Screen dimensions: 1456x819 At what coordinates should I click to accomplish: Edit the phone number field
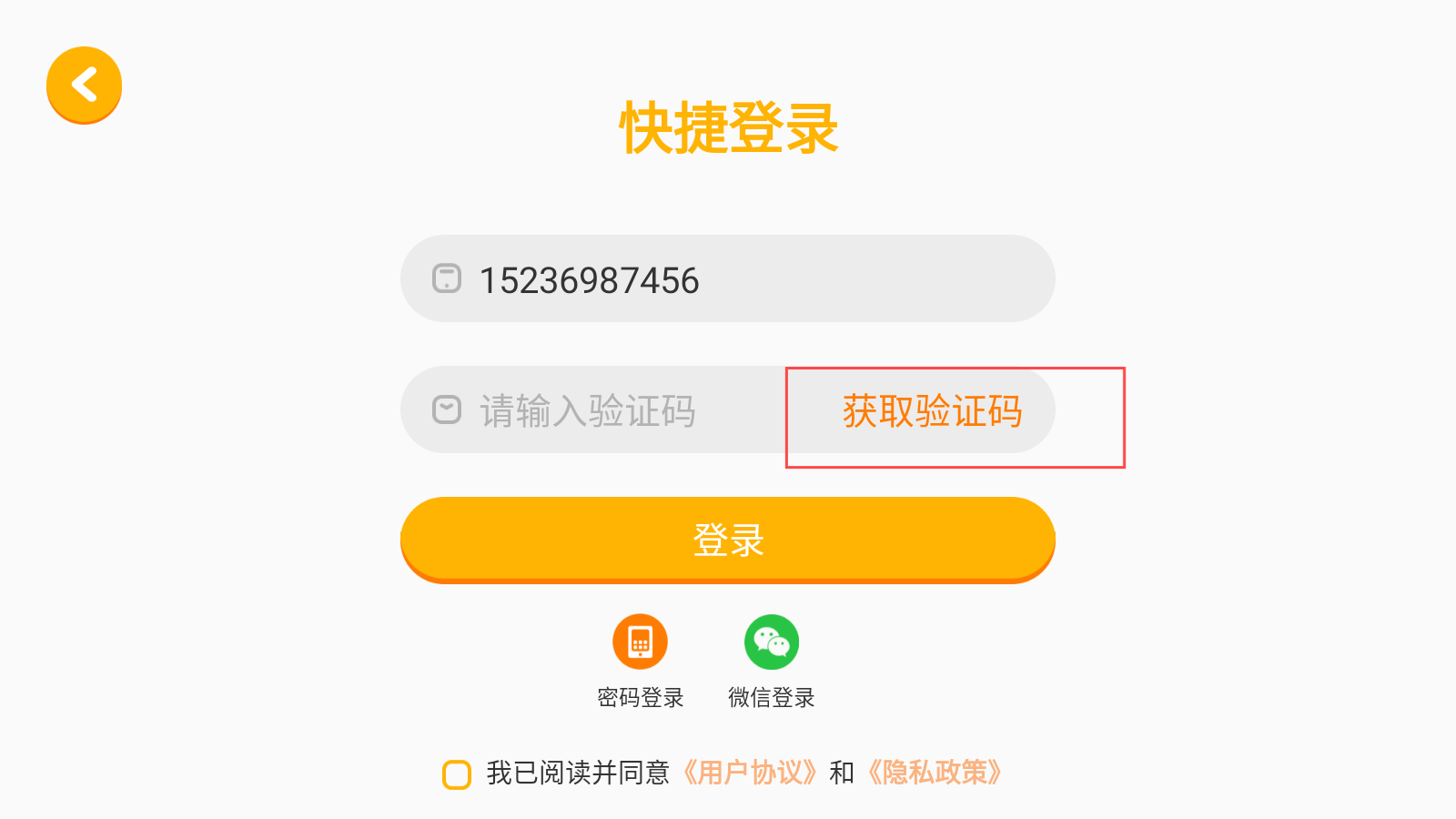point(728,279)
